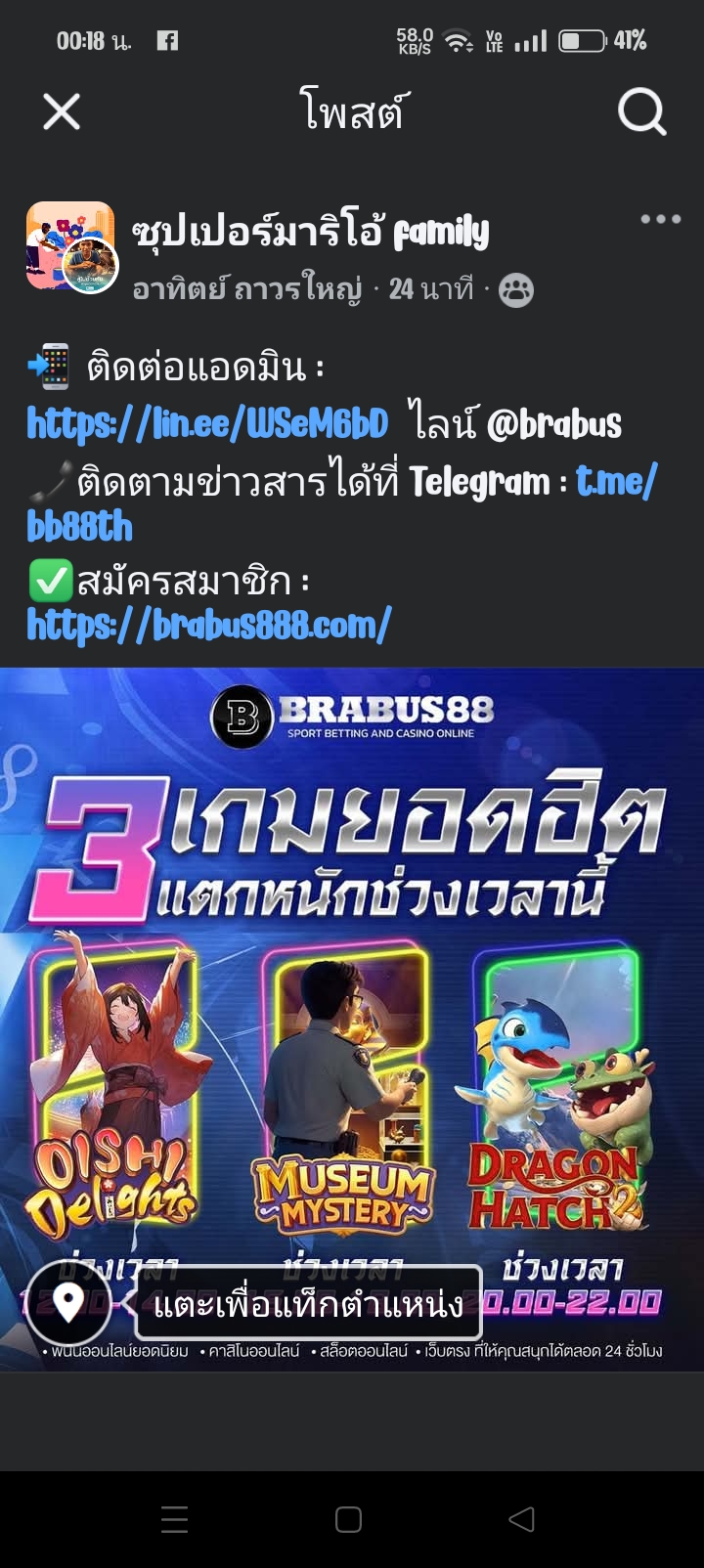This screenshot has width=704, height=1568.
Task: Open the ซุปเปอร์มาริโอ้ family group avatar
Action: (x=71, y=246)
